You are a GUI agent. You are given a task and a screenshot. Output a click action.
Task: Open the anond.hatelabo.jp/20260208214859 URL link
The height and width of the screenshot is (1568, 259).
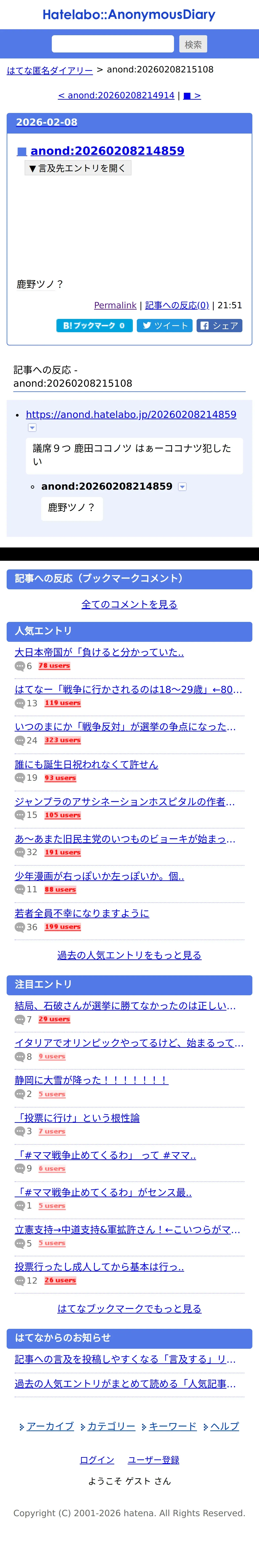pyautogui.click(x=131, y=415)
